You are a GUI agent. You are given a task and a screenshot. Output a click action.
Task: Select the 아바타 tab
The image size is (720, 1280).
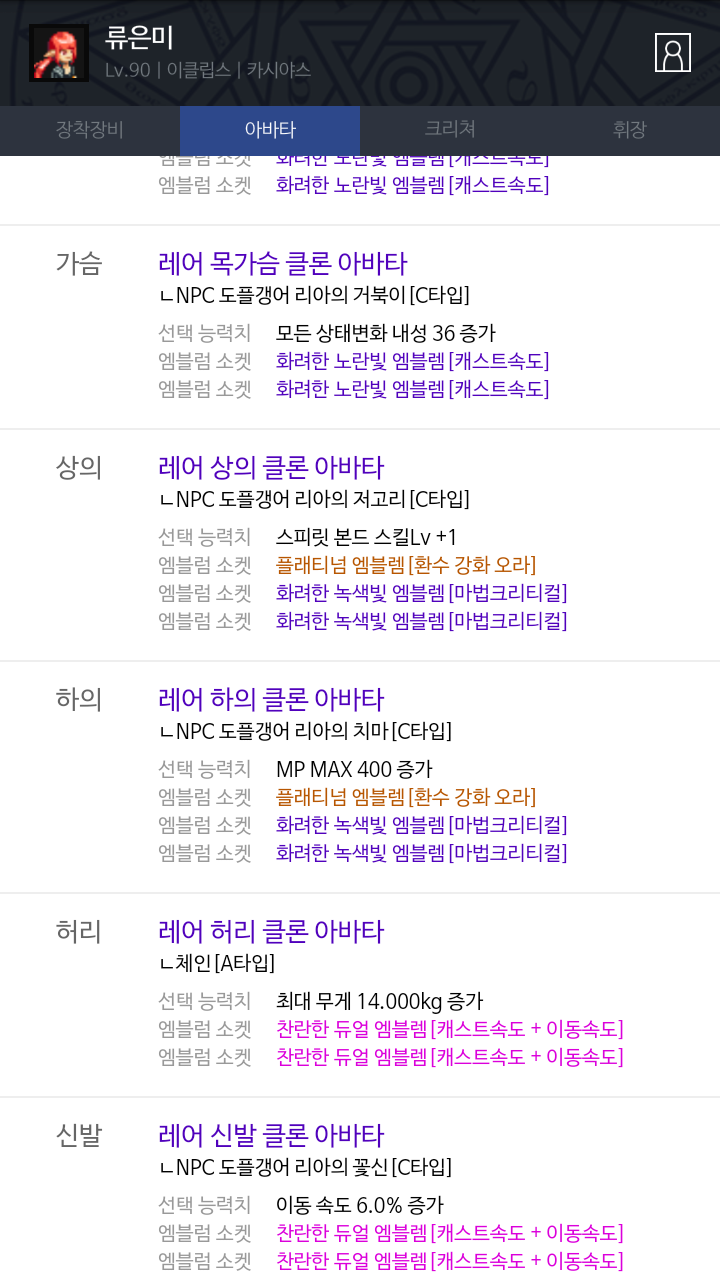click(270, 130)
